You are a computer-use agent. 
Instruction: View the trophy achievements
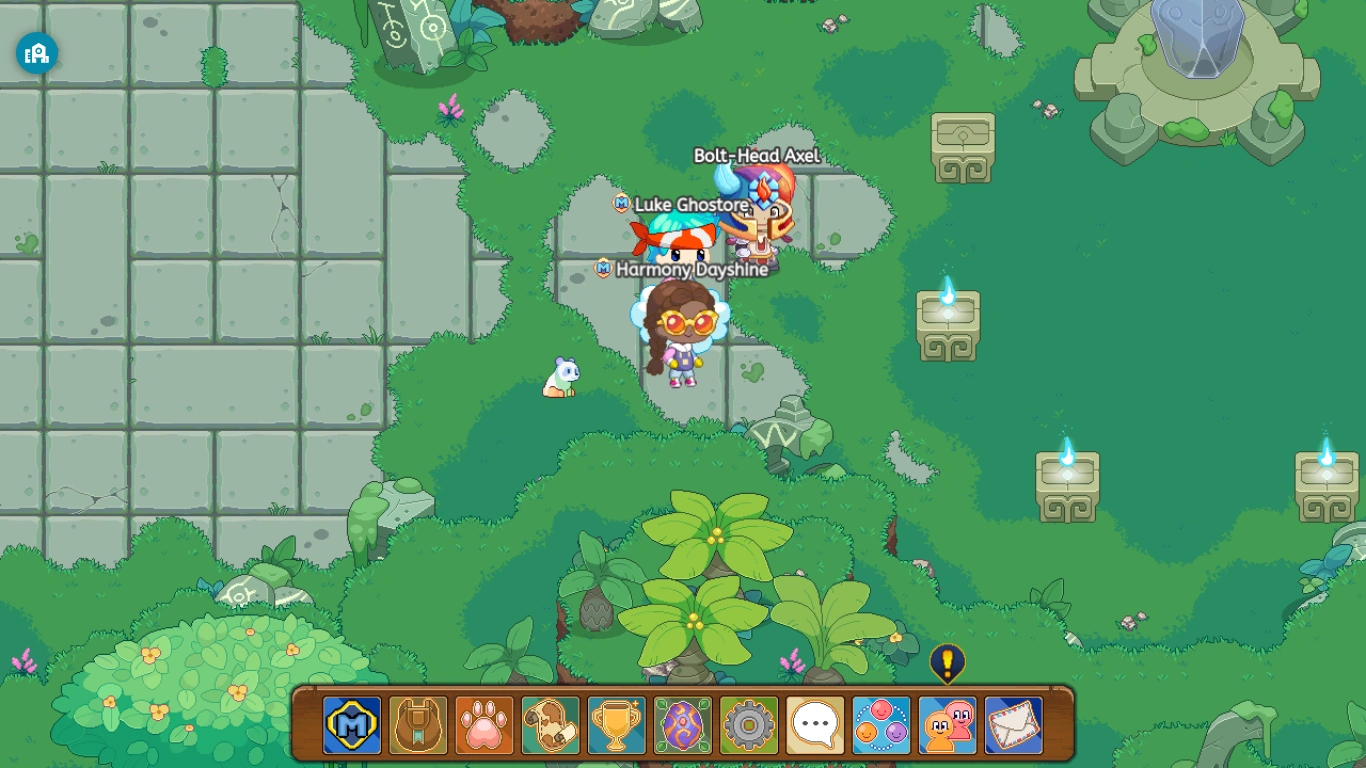pyautogui.click(x=616, y=725)
